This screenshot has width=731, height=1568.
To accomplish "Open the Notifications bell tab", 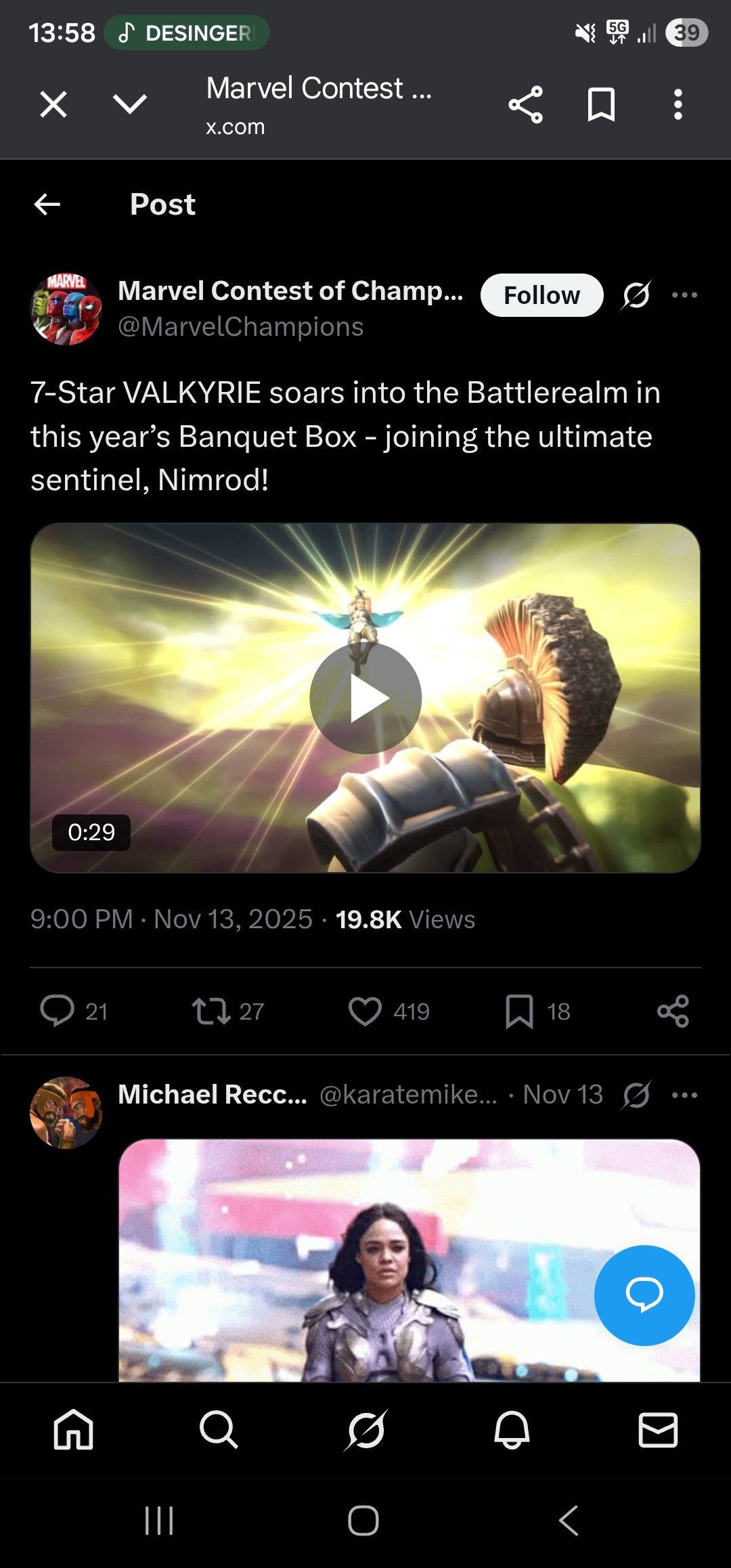I will tap(512, 1430).
